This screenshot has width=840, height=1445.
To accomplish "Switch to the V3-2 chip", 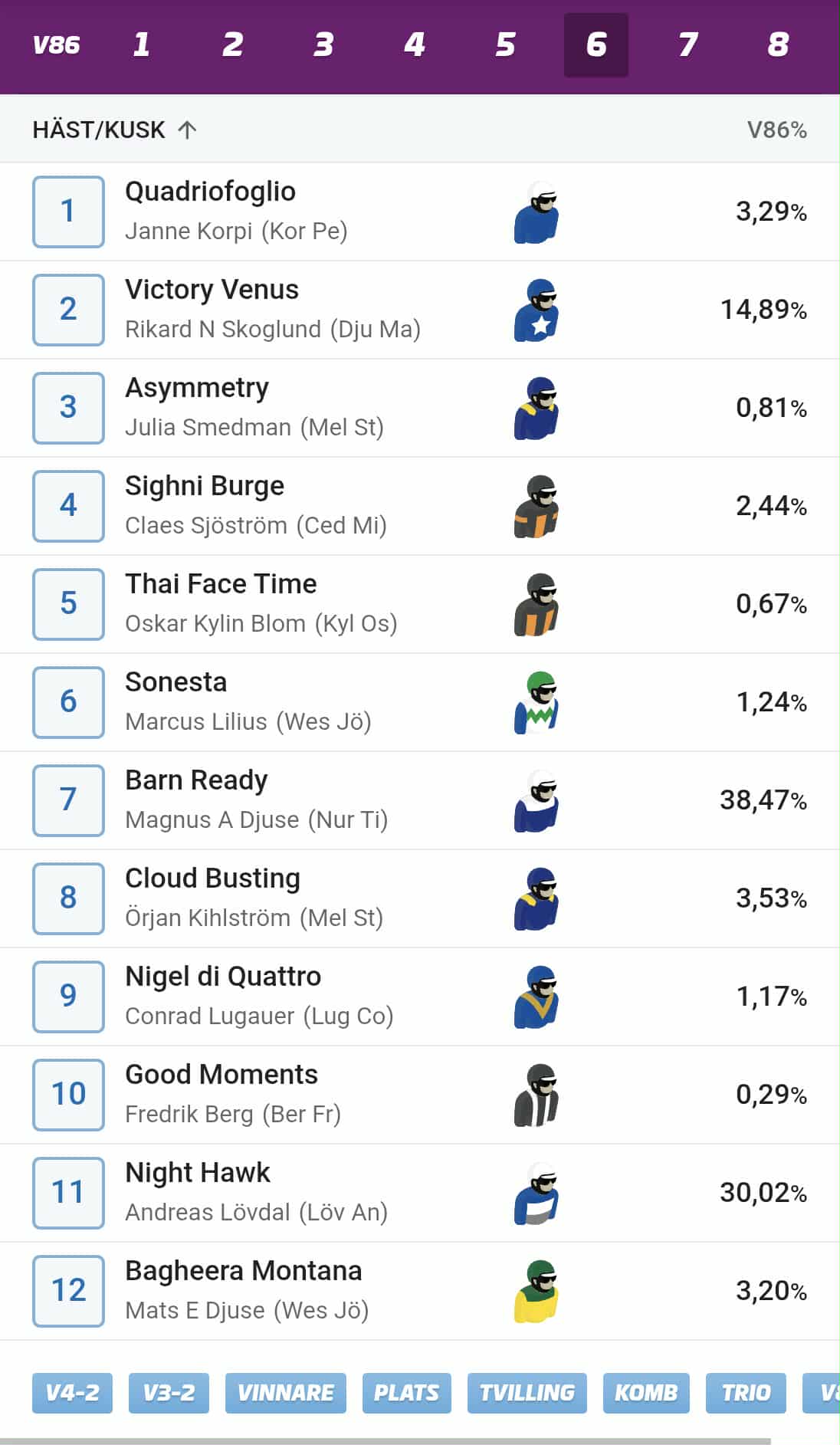I will pos(169,1393).
